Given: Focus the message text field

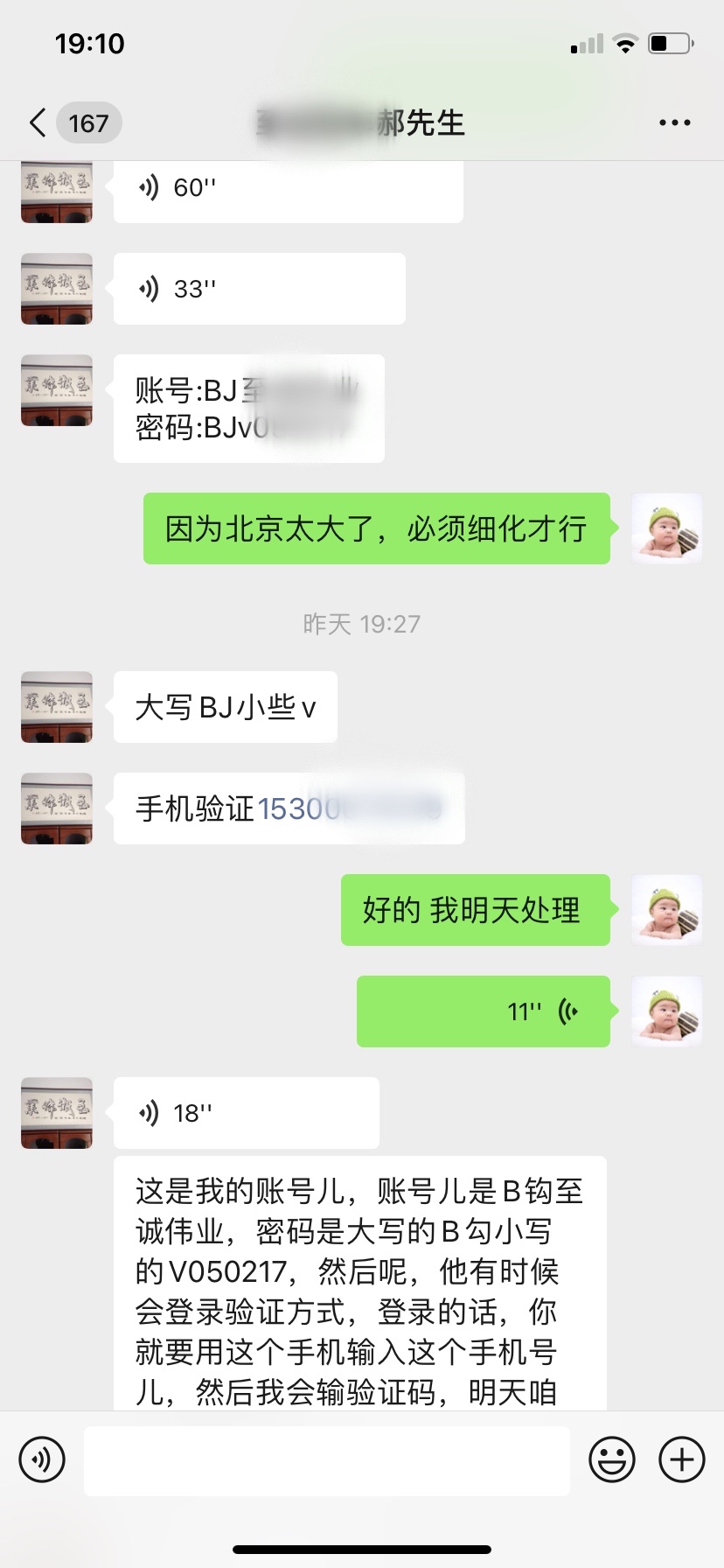Looking at the screenshot, I should click(326, 1459).
